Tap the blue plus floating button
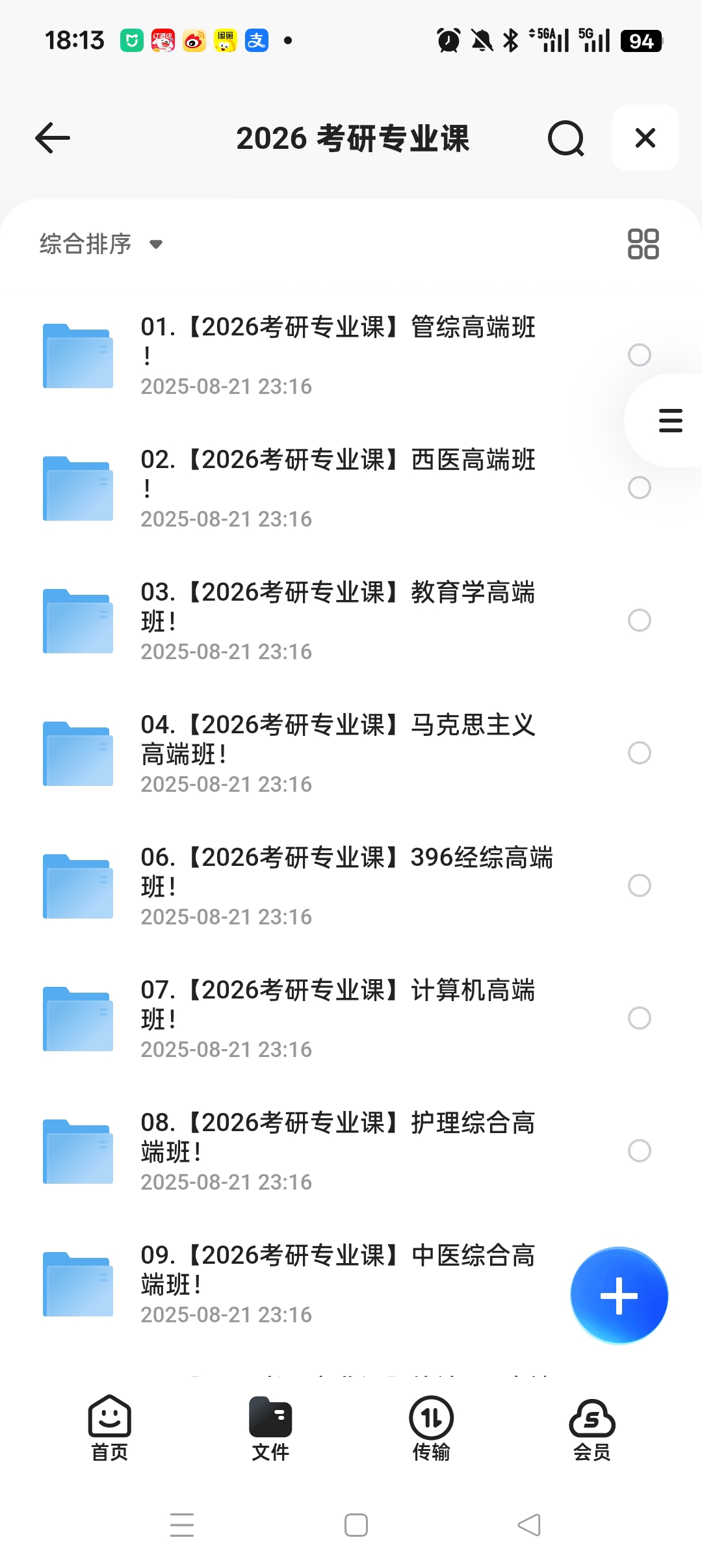The image size is (702, 1568). click(x=619, y=1295)
